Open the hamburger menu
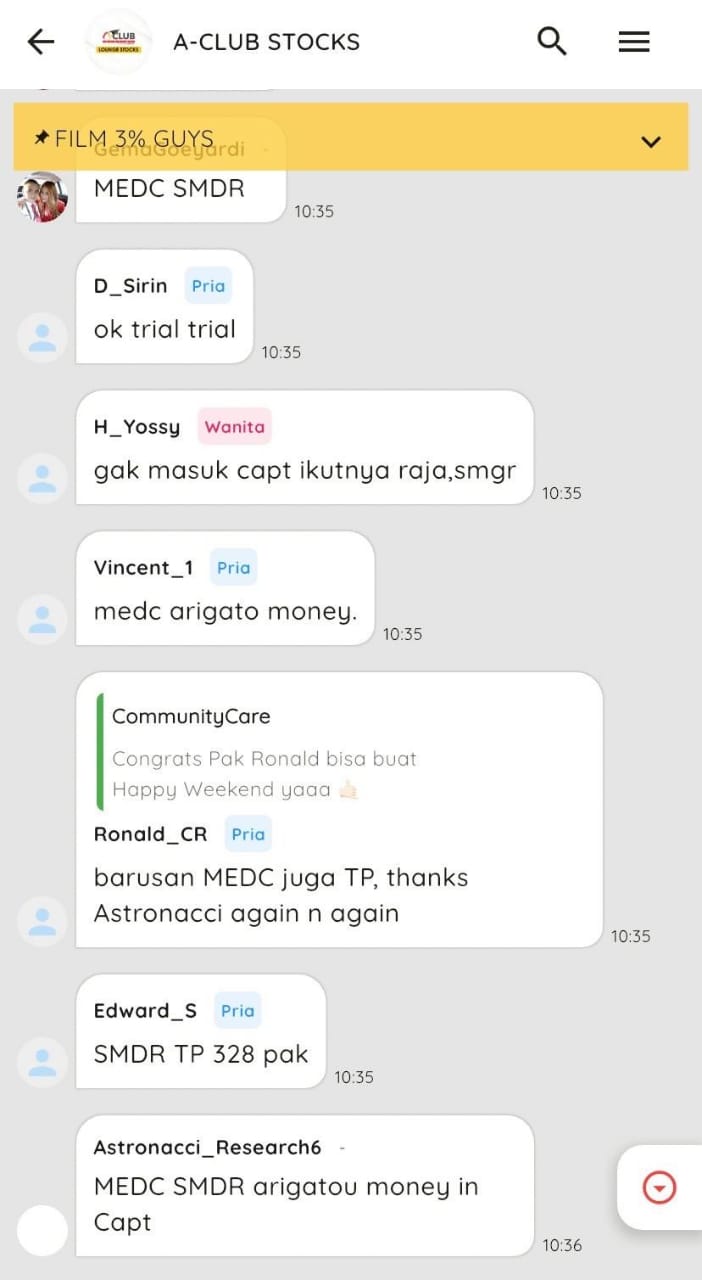 pyautogui.click(x=634, y=42)
